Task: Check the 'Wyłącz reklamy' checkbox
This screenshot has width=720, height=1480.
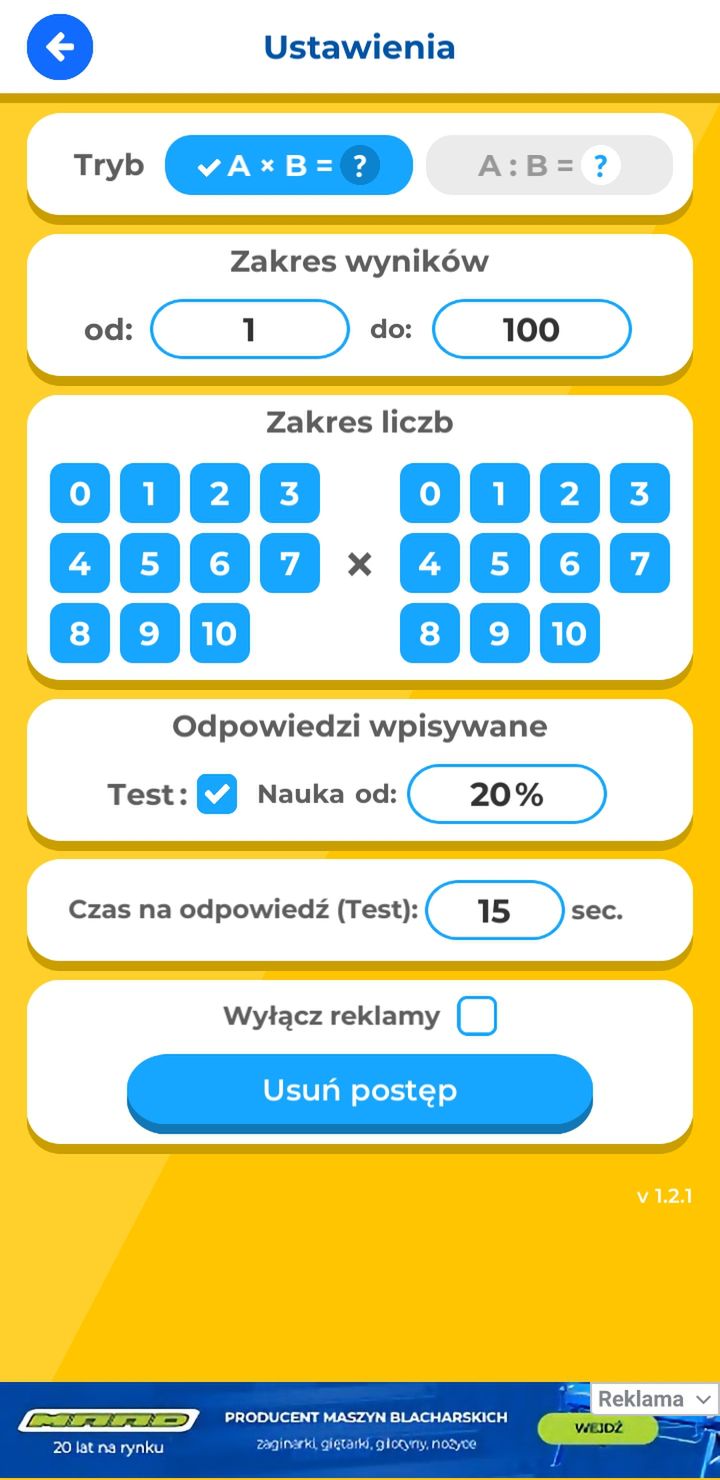Action: tap(477, 1016)
